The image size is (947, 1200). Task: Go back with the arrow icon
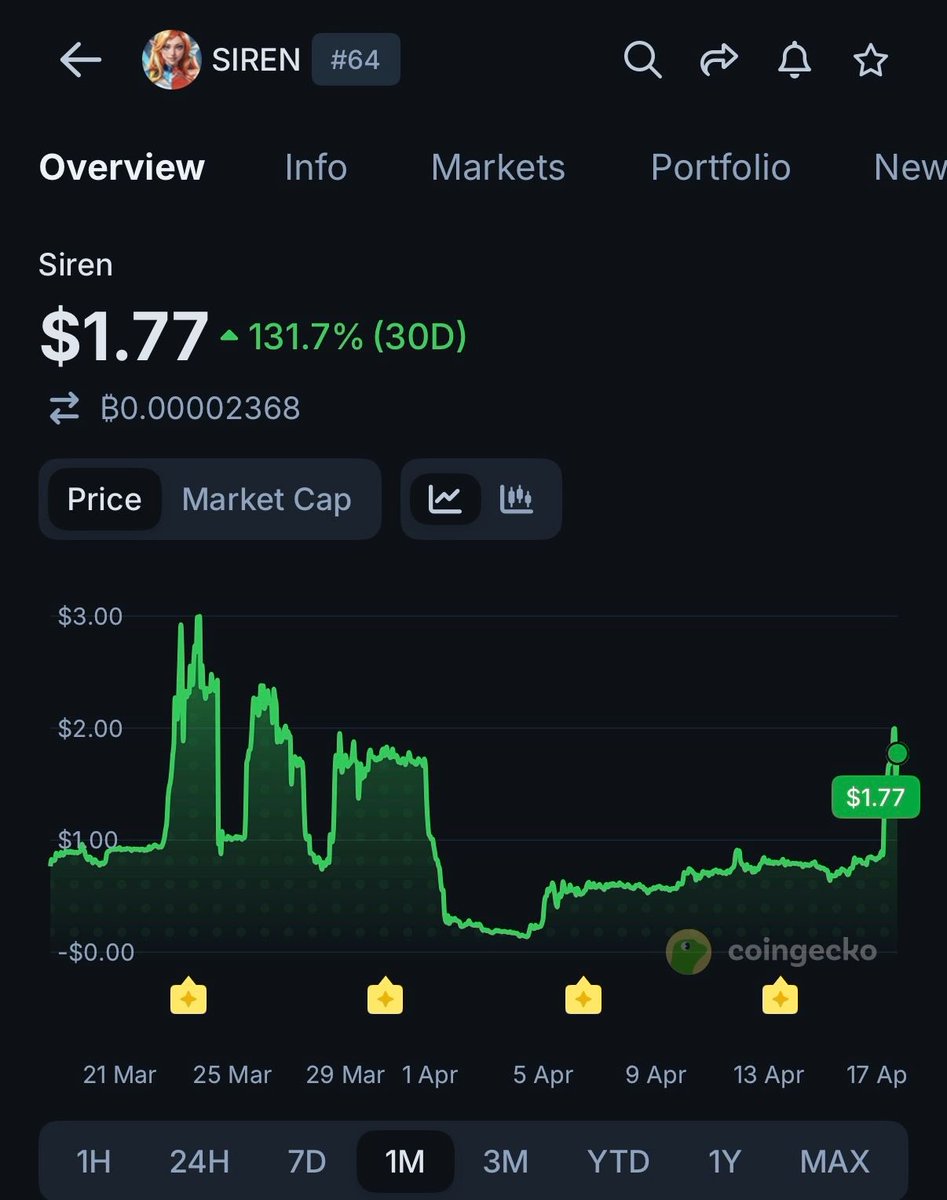81,61
